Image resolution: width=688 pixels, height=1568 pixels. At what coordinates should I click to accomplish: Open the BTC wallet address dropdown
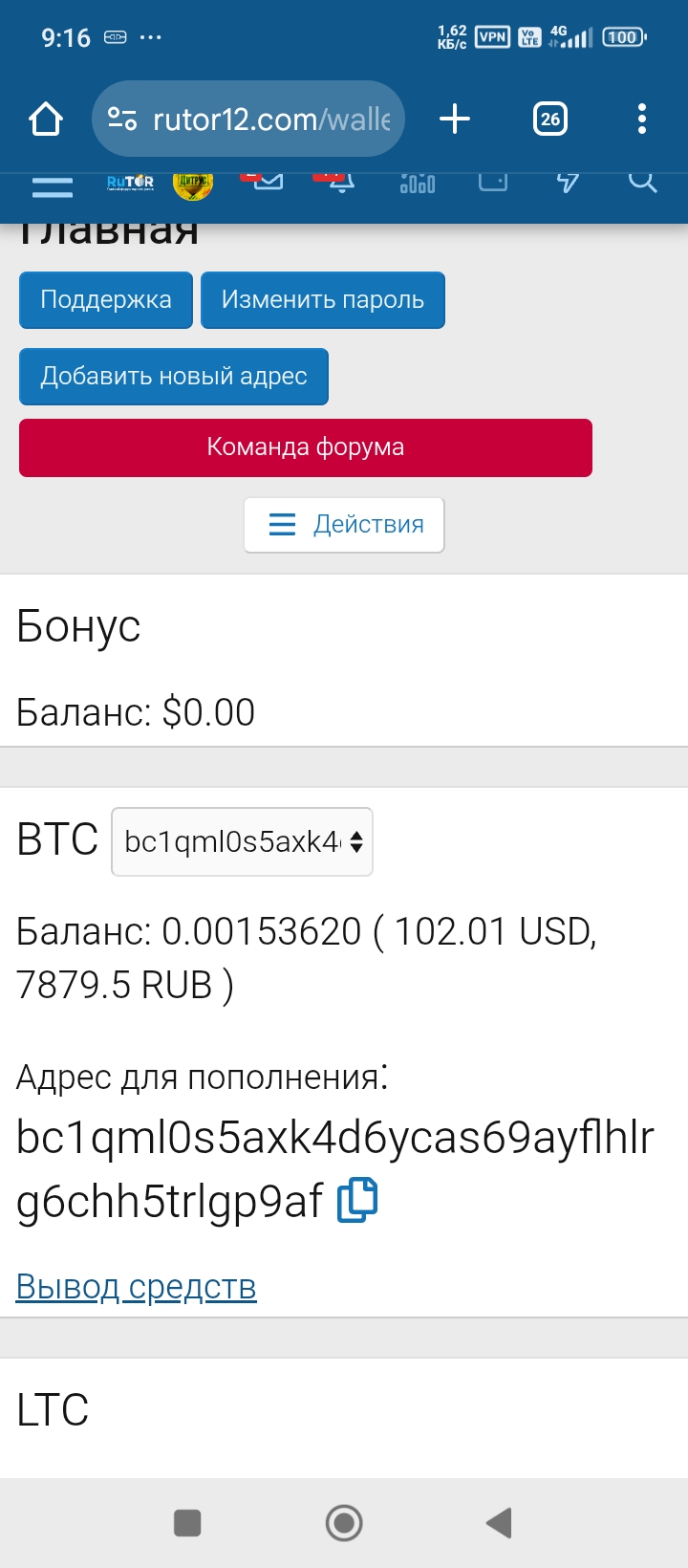click(x=241, y=841)
